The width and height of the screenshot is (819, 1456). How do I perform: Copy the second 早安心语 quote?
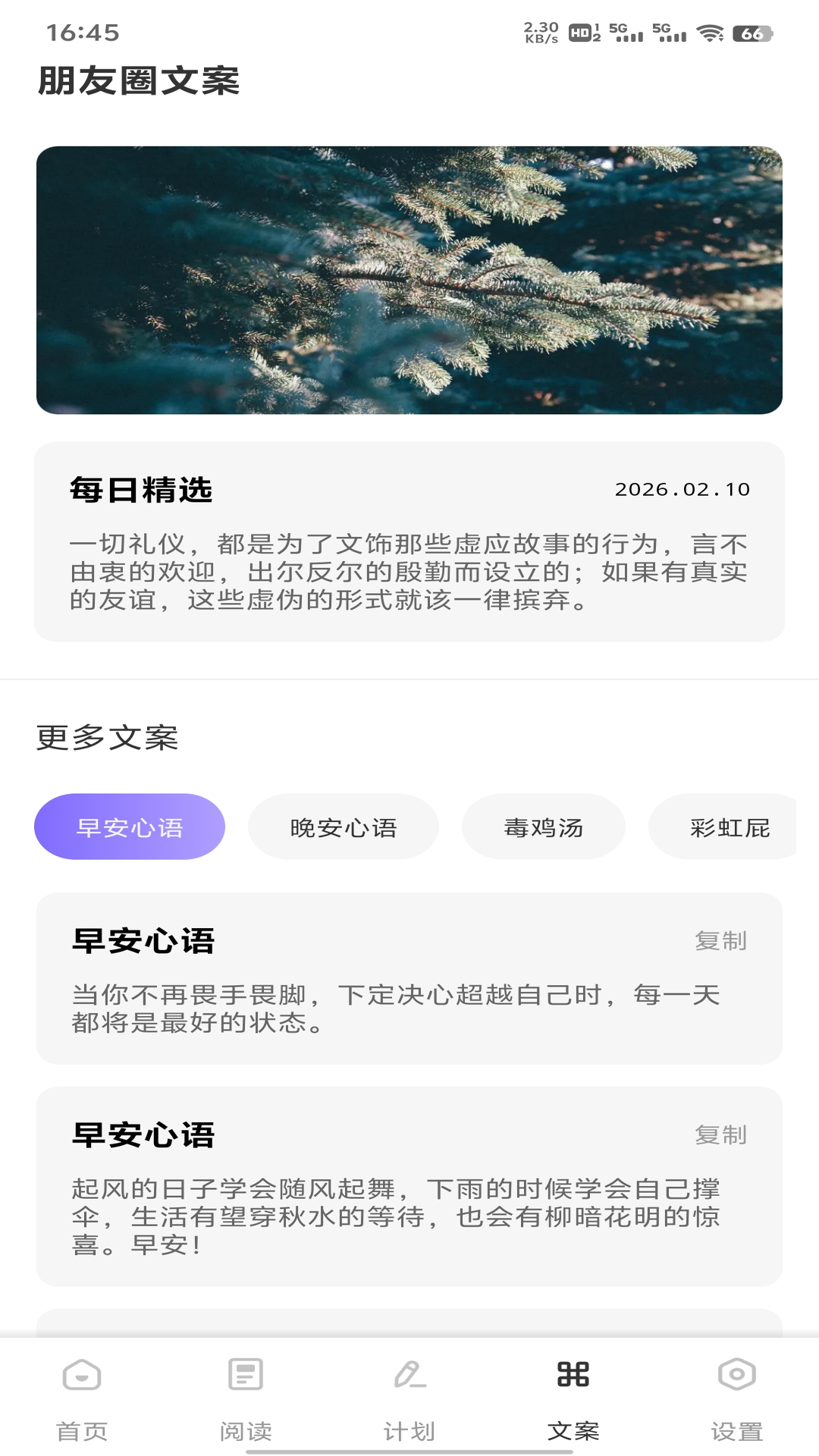(x=720, y=1137)
